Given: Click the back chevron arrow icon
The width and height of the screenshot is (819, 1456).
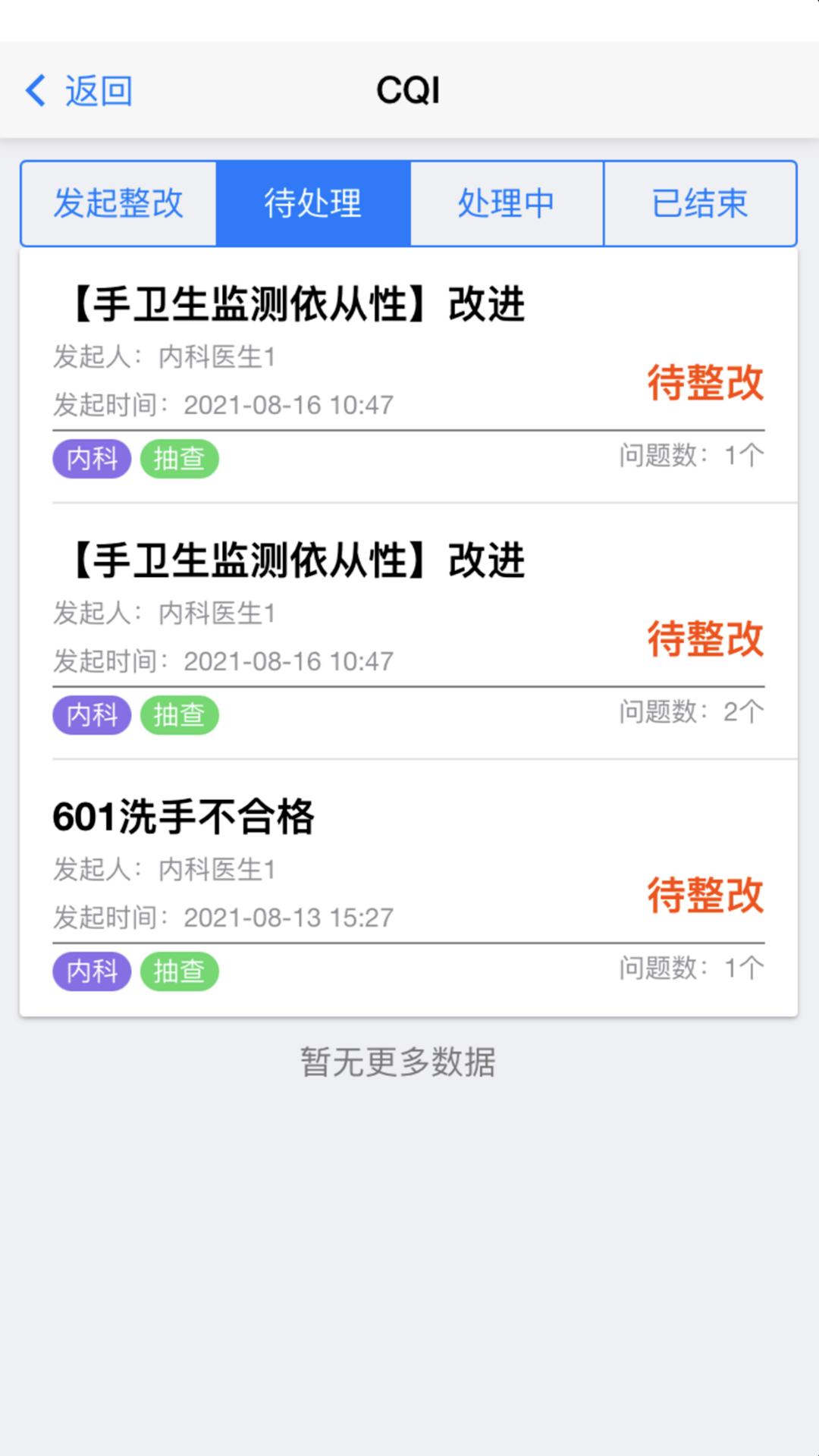Looking at the screenshot, I should point(33,90).
